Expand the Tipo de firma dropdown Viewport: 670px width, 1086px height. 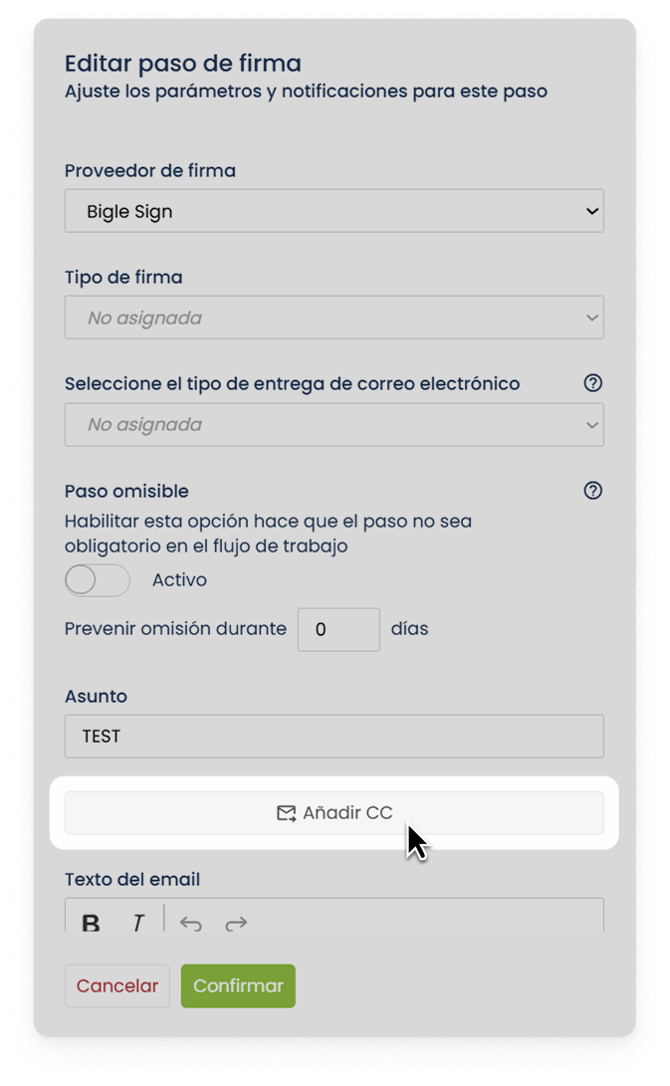click(334, 318)
